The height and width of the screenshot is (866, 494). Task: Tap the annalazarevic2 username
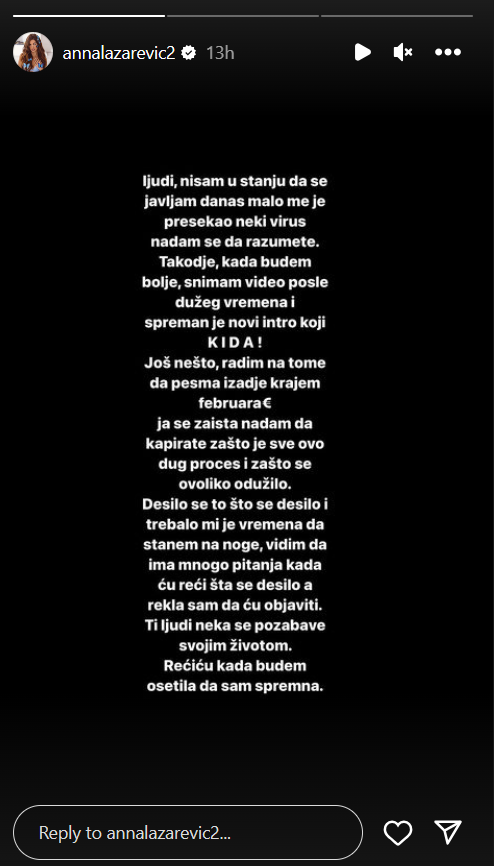pyautogui.click(x=119, y=52)
